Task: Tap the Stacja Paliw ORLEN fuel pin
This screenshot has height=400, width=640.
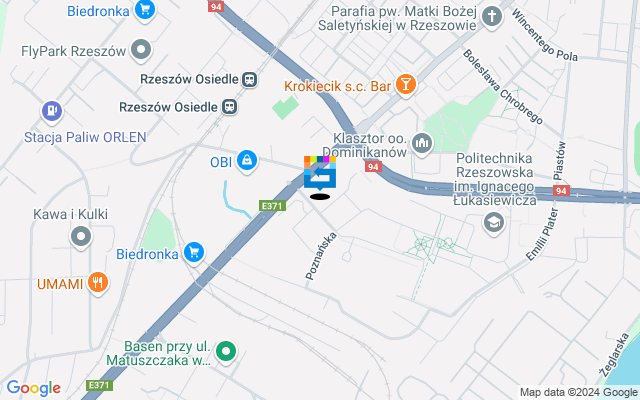Action: point(52,110)
